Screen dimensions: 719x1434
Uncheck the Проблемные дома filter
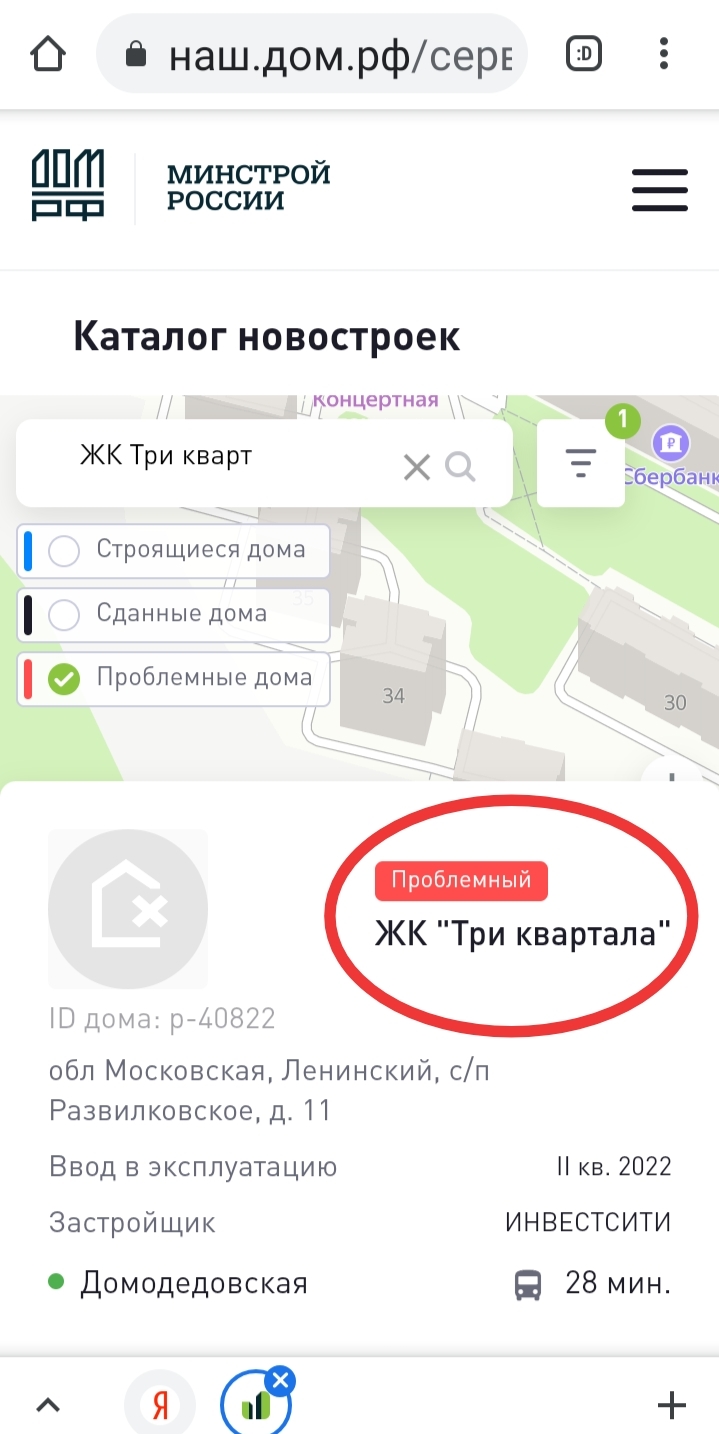[174, 678]
